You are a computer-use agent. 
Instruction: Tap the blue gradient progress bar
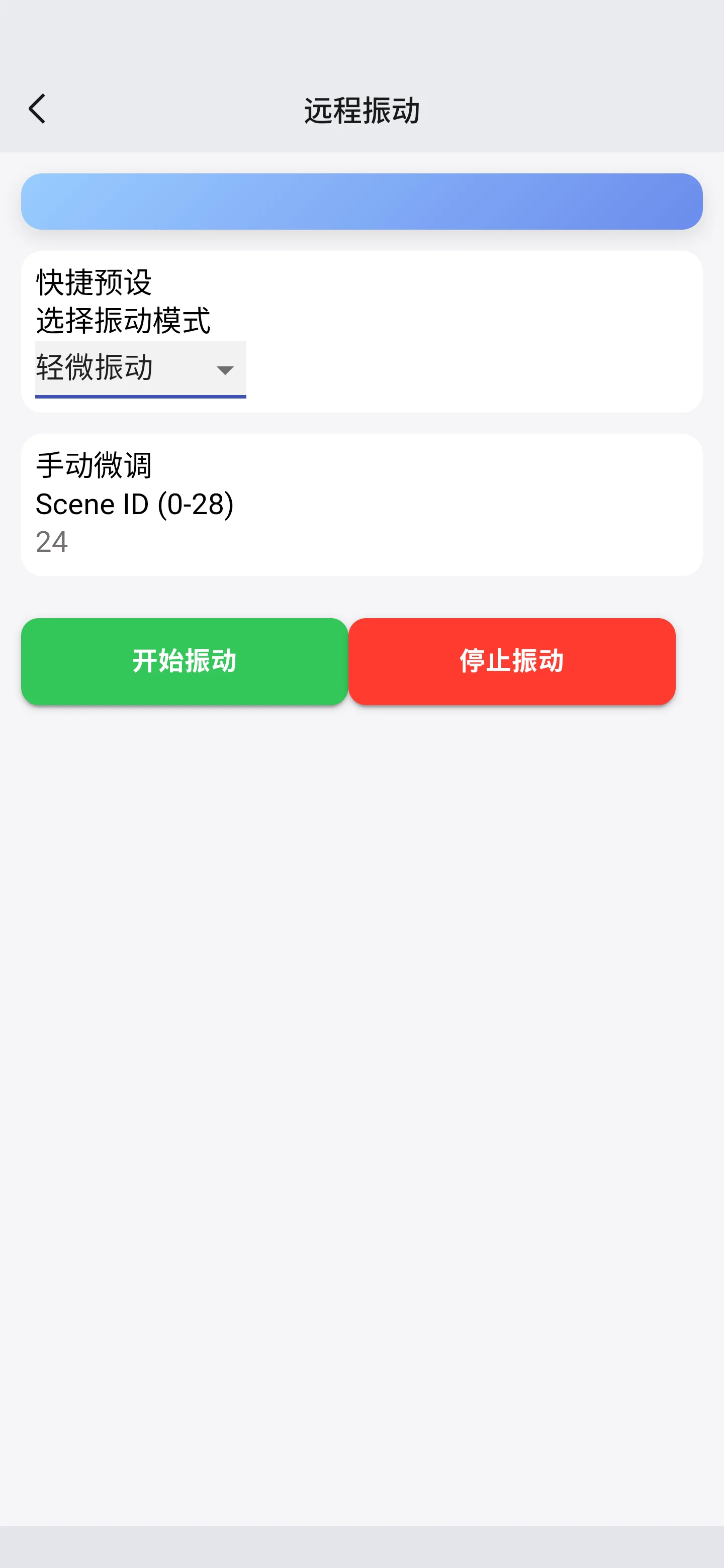(x=361, y=201)
